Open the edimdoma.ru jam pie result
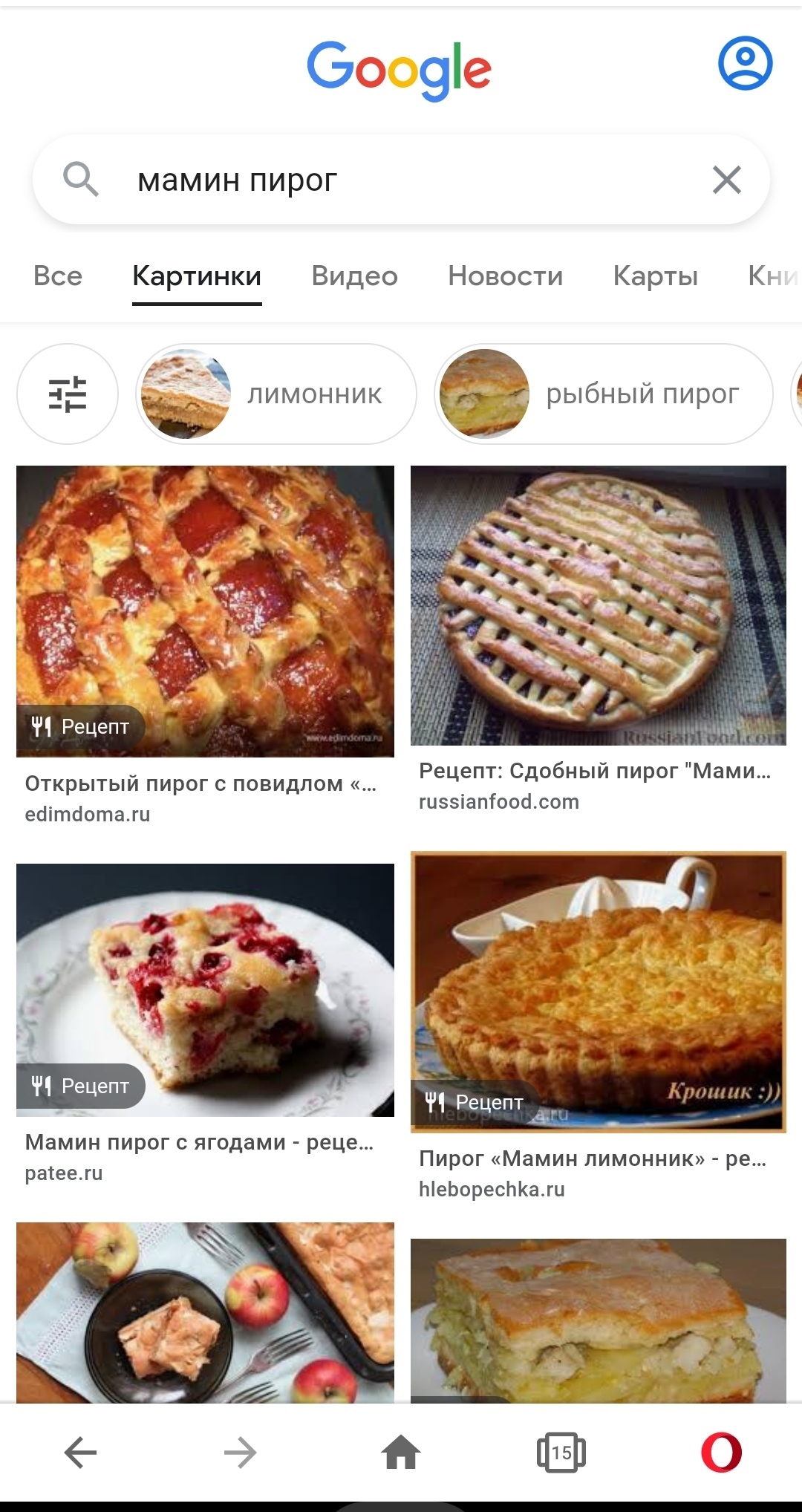The height and width of the screenshot is (1512, 802). tap(205, 611)
